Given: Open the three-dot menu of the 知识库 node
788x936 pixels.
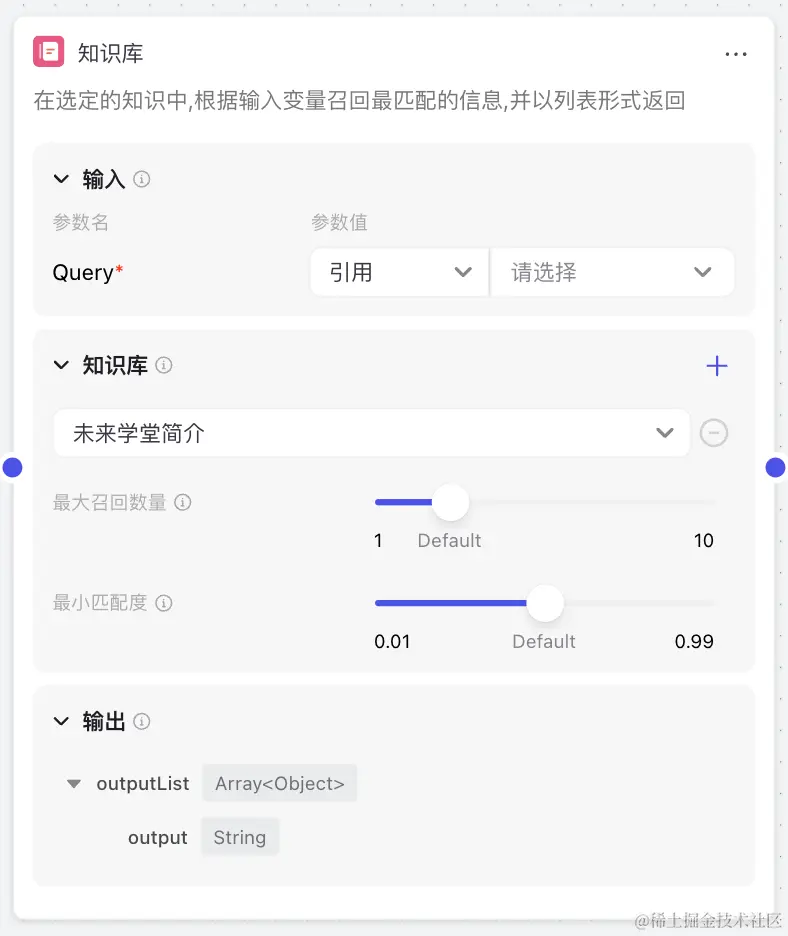Looking at the screenshot, I should pos(736,54).
